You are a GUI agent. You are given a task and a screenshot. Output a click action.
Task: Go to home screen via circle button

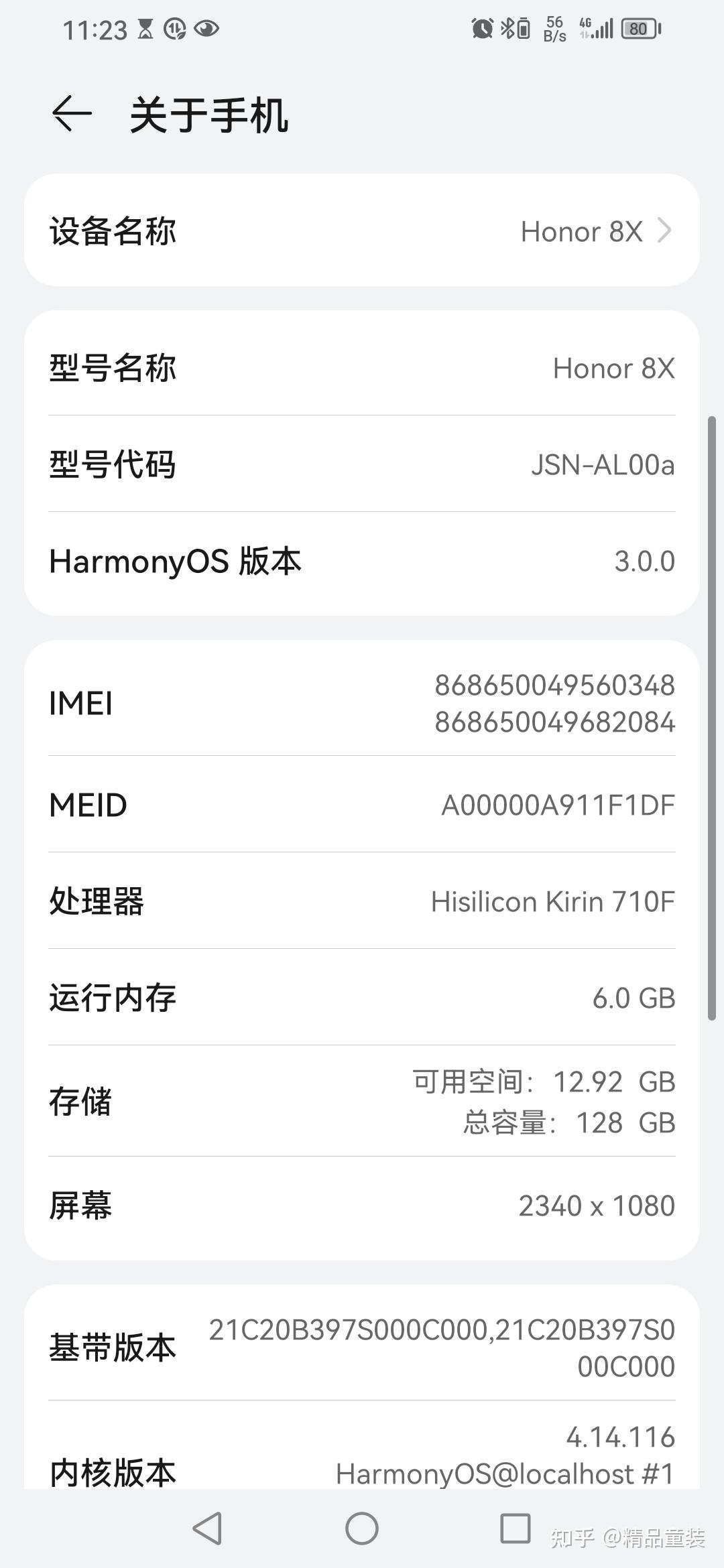click(362, 1528)
